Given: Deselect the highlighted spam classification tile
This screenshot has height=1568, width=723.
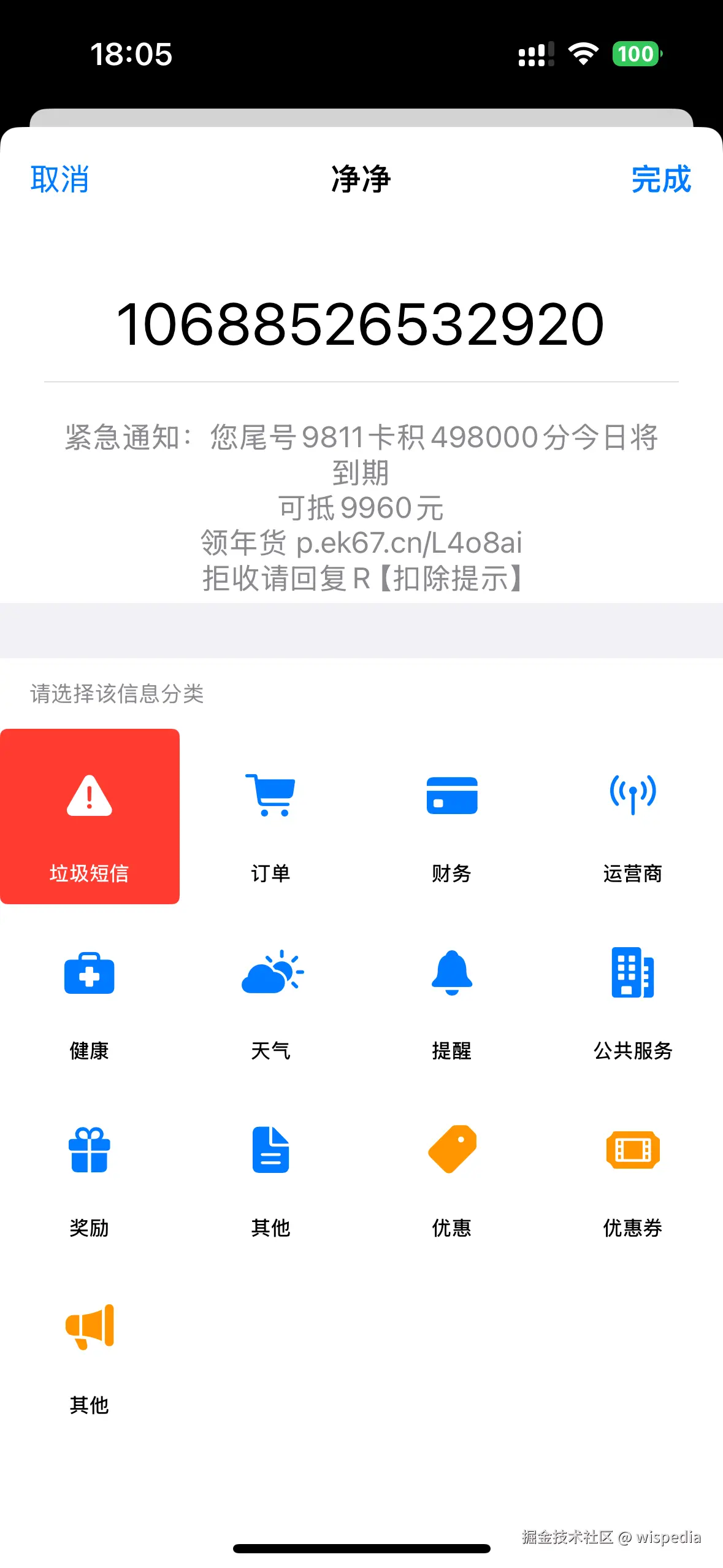Looking at the screenshot, I should tap(90, 816).
